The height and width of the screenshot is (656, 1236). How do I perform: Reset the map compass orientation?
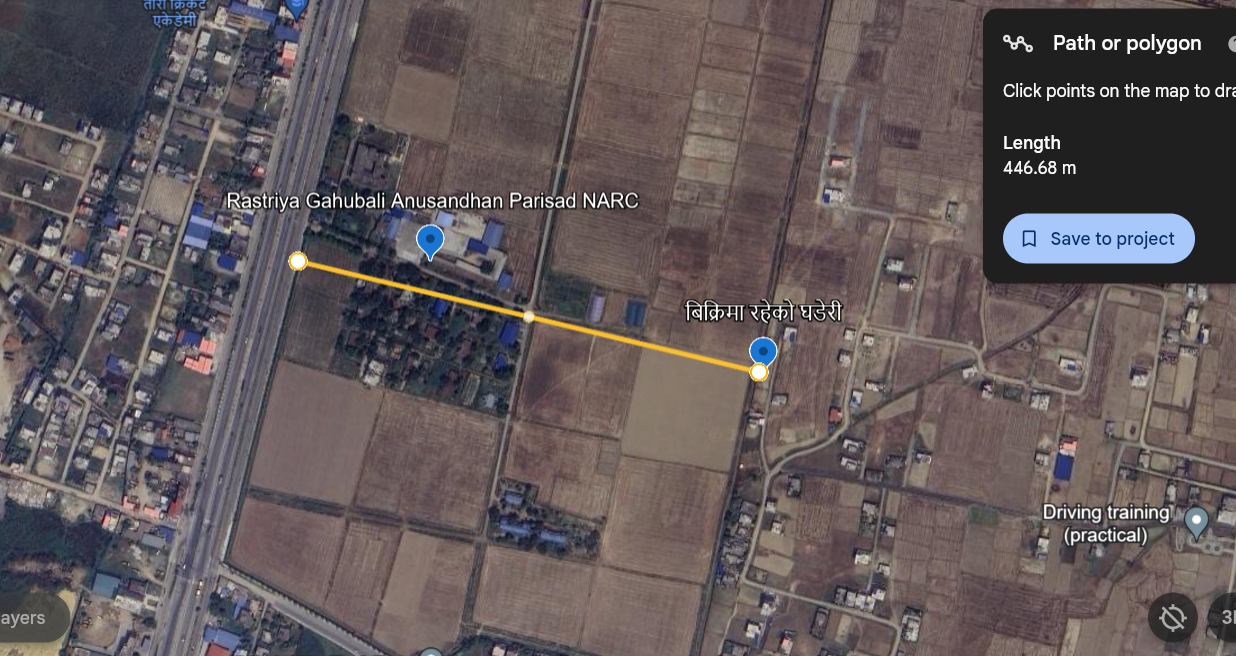(1172, 618)
